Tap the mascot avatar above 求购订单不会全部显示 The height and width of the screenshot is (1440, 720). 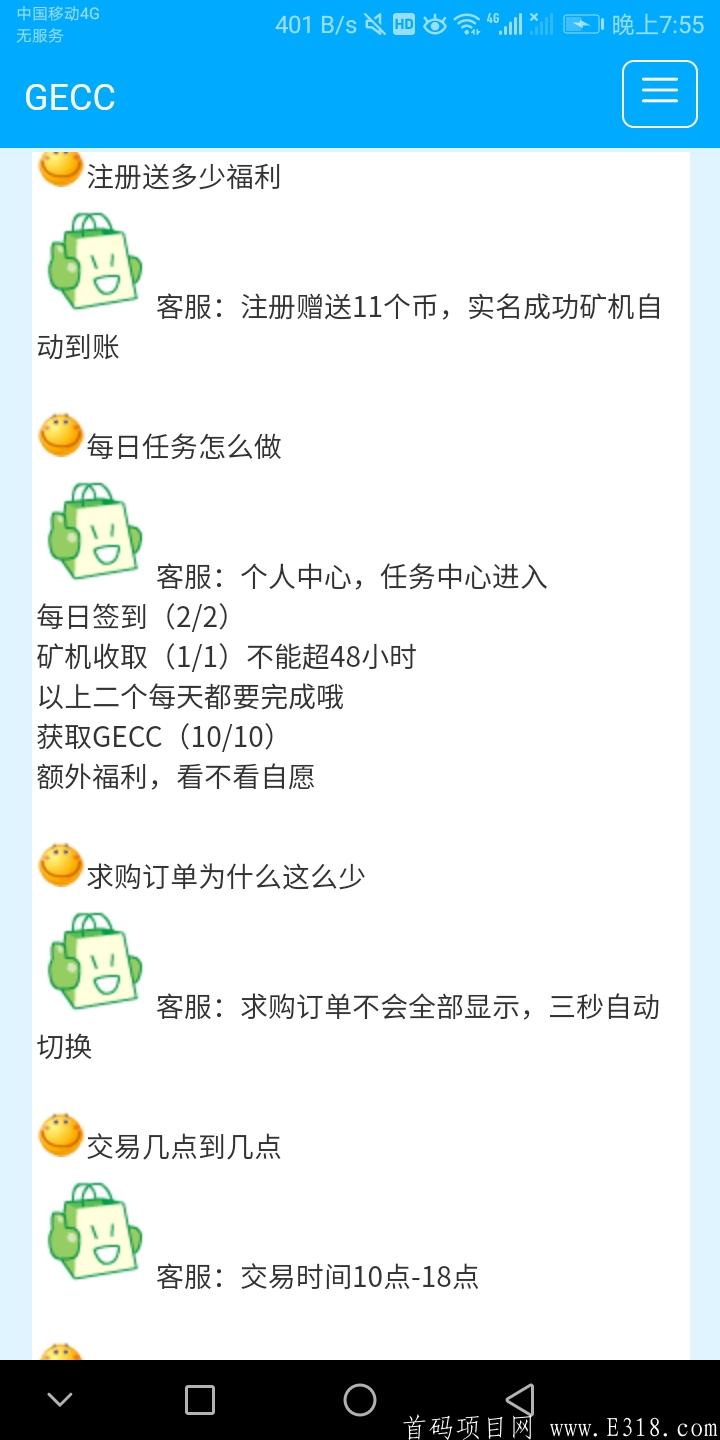92,963
